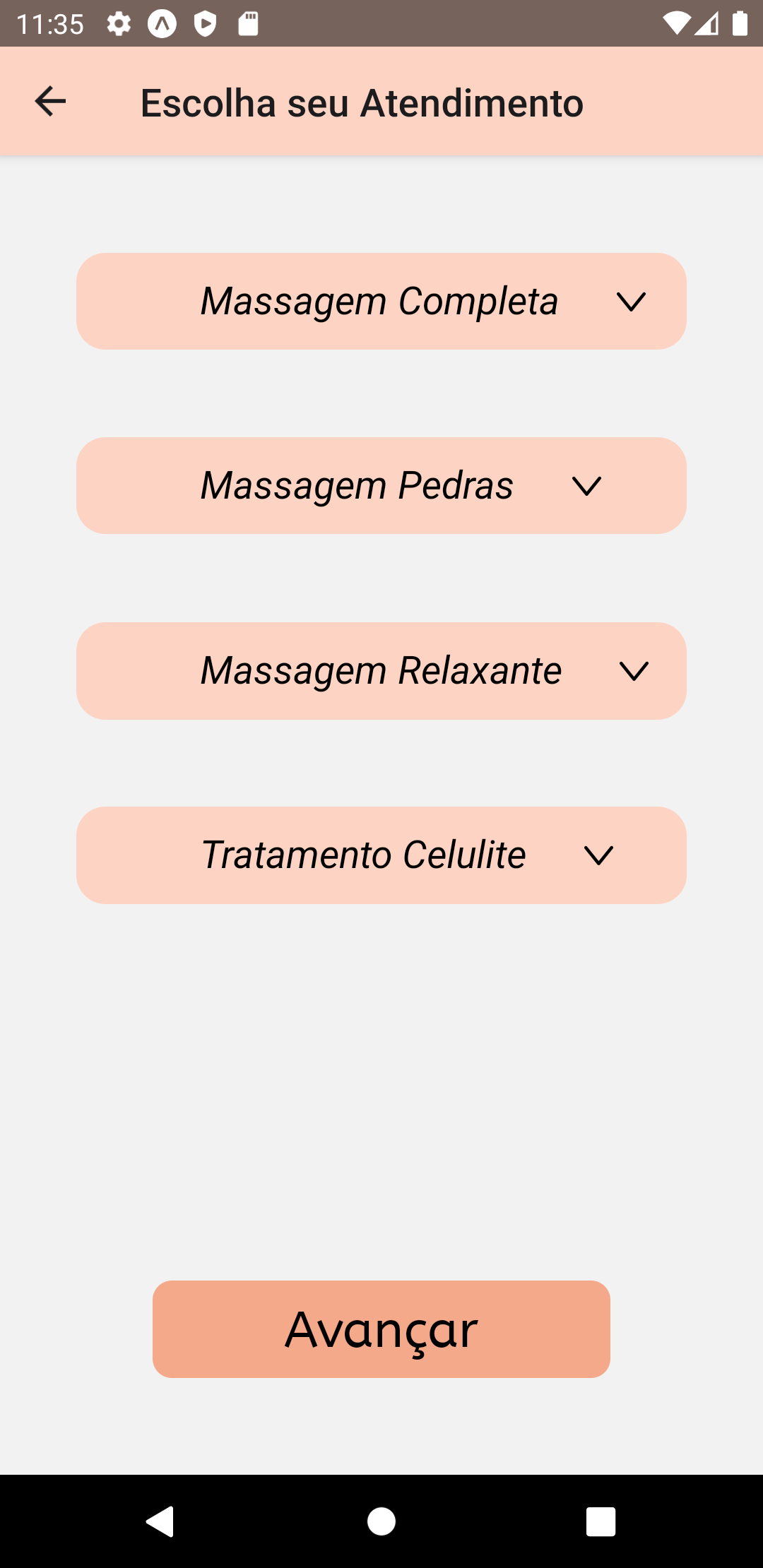The image size is (763, 1568).
Task: Open the recent apps overview
Action: [x=601, y=1521]
